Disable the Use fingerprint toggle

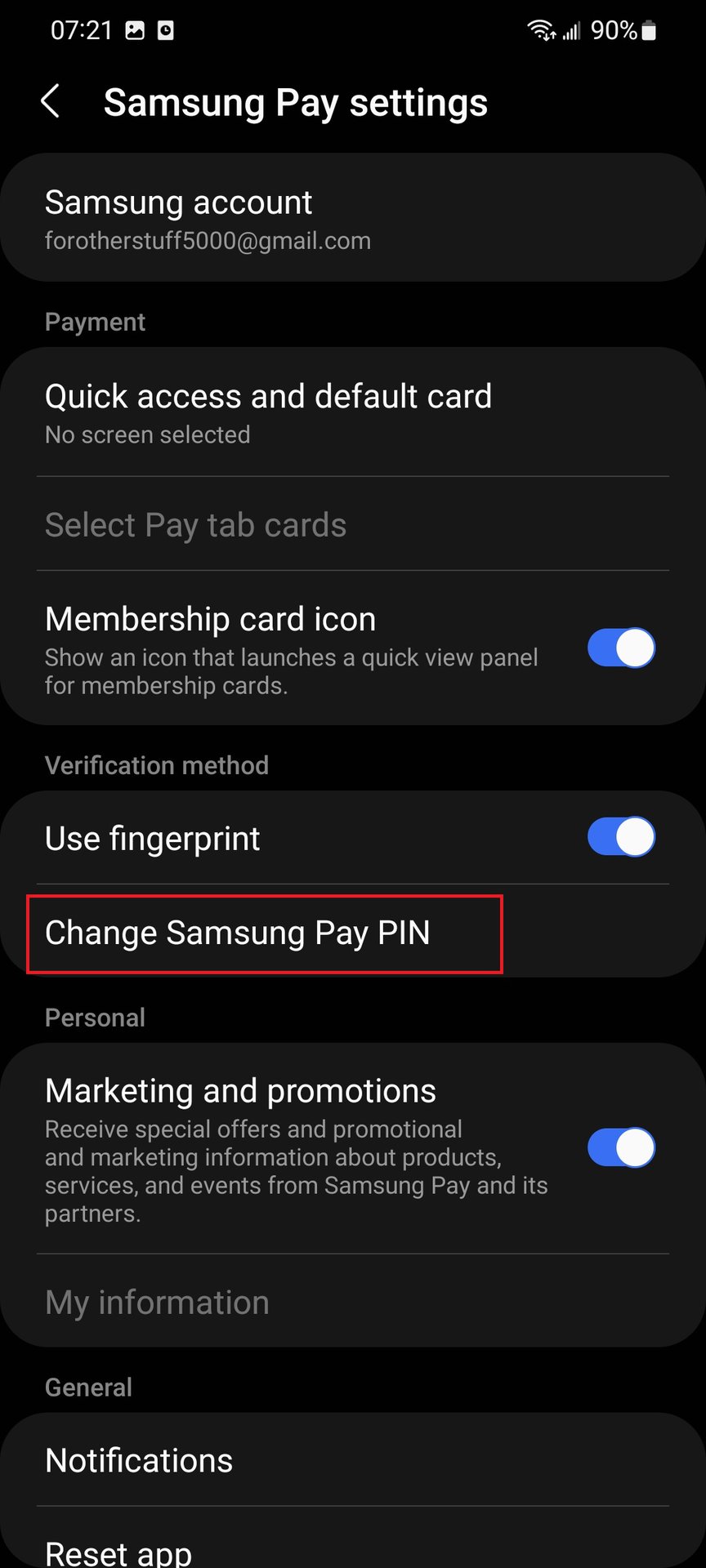[621, 837]
